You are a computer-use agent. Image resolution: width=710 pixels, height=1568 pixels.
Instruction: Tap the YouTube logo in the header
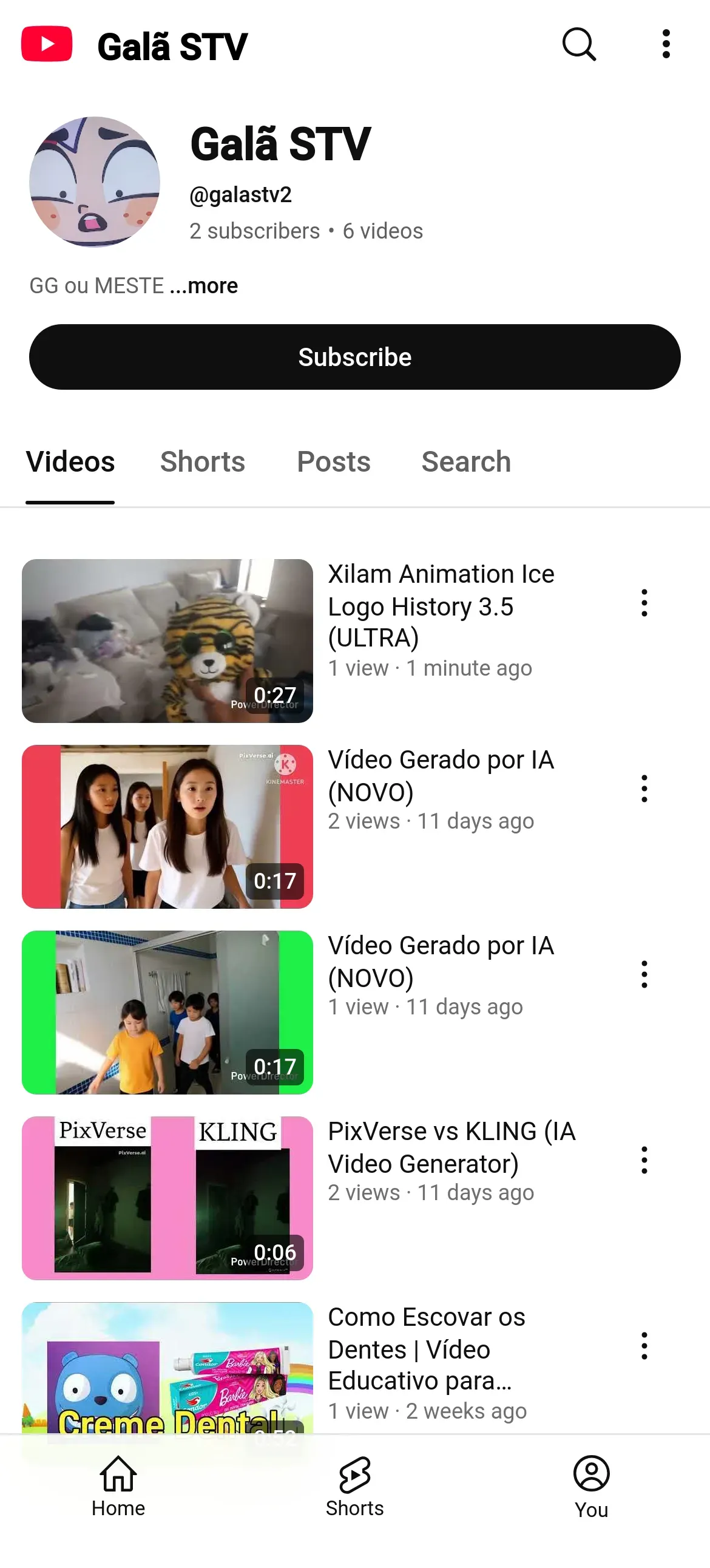[47, 44]
